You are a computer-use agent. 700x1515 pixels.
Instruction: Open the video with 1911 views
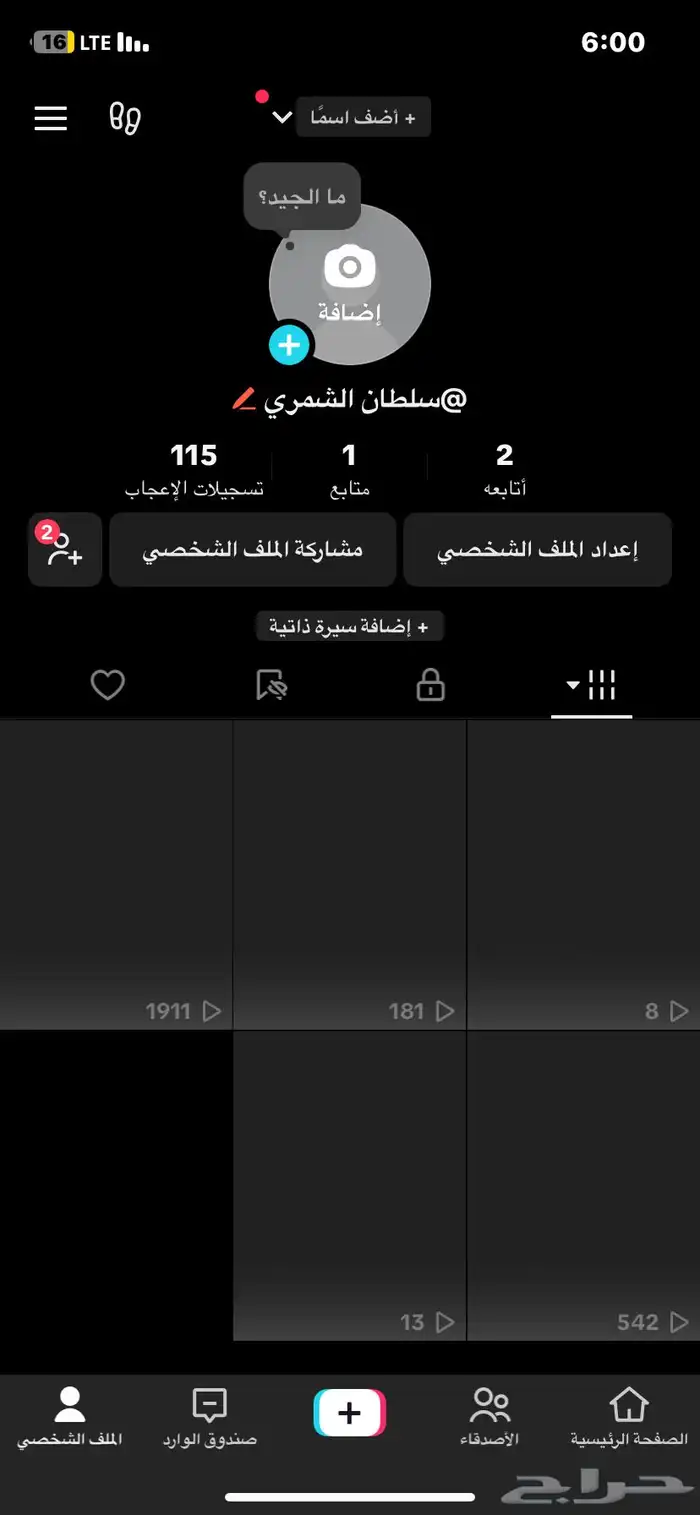(x=116, y=875)
